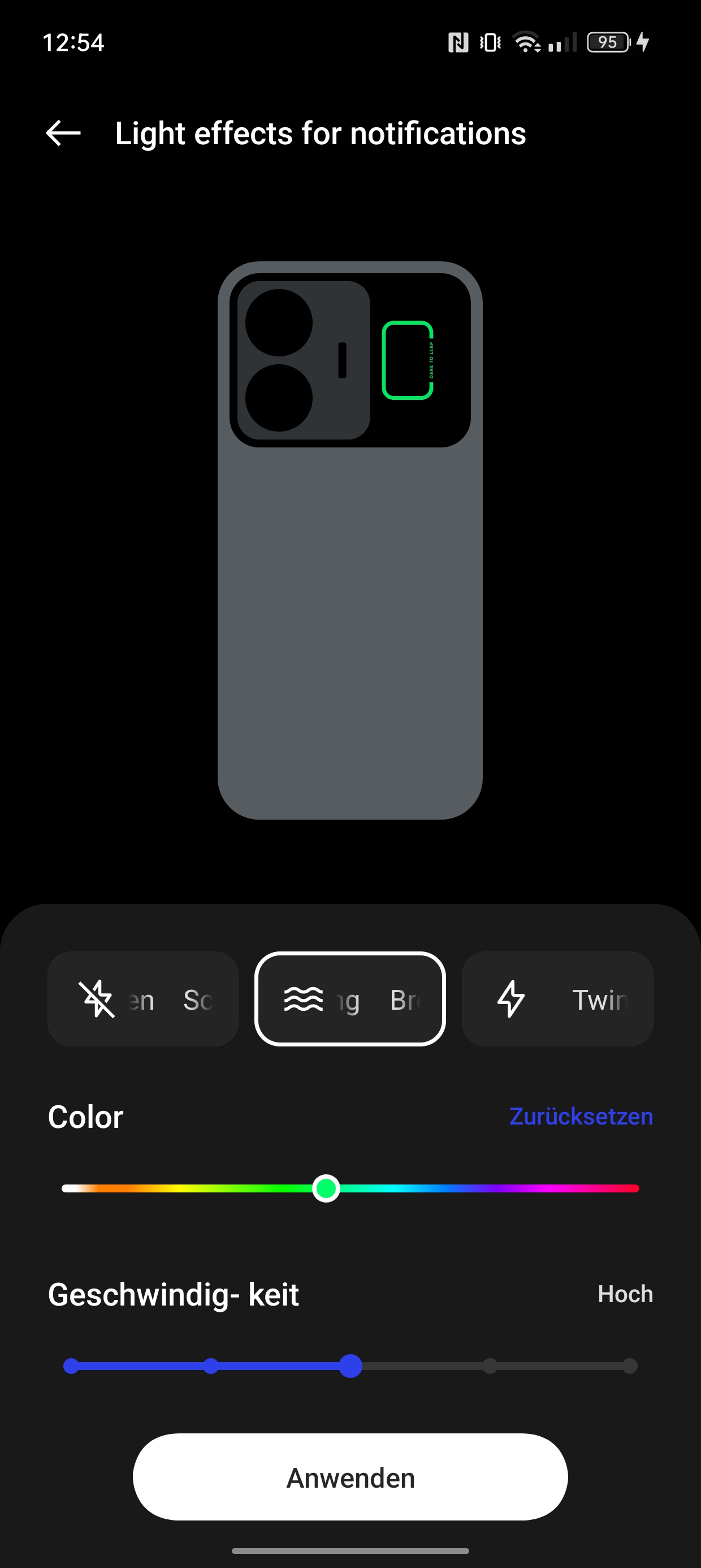Set Geschwindigkeit to the highest dot
Screen dimensions: 701x1568
[x=630, y=1366]
